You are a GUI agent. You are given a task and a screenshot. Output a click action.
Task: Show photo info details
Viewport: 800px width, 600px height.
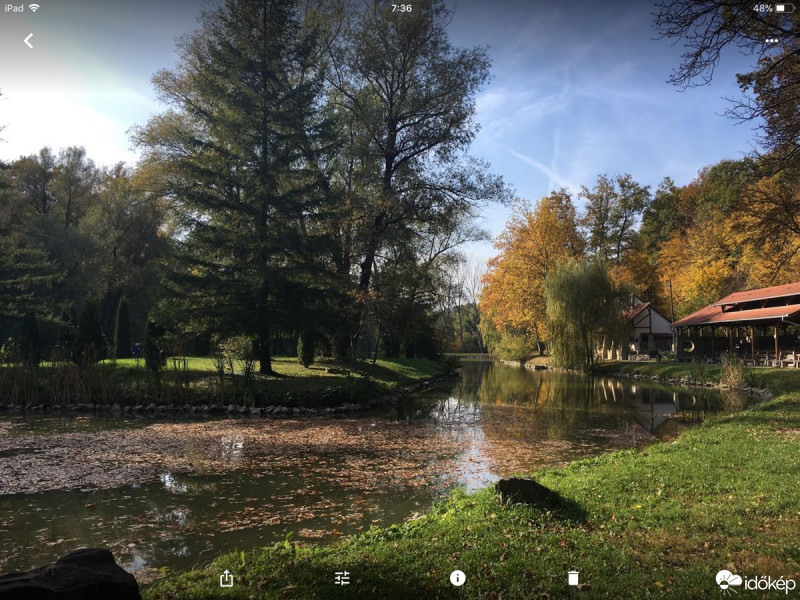click(x=457, y=578)
